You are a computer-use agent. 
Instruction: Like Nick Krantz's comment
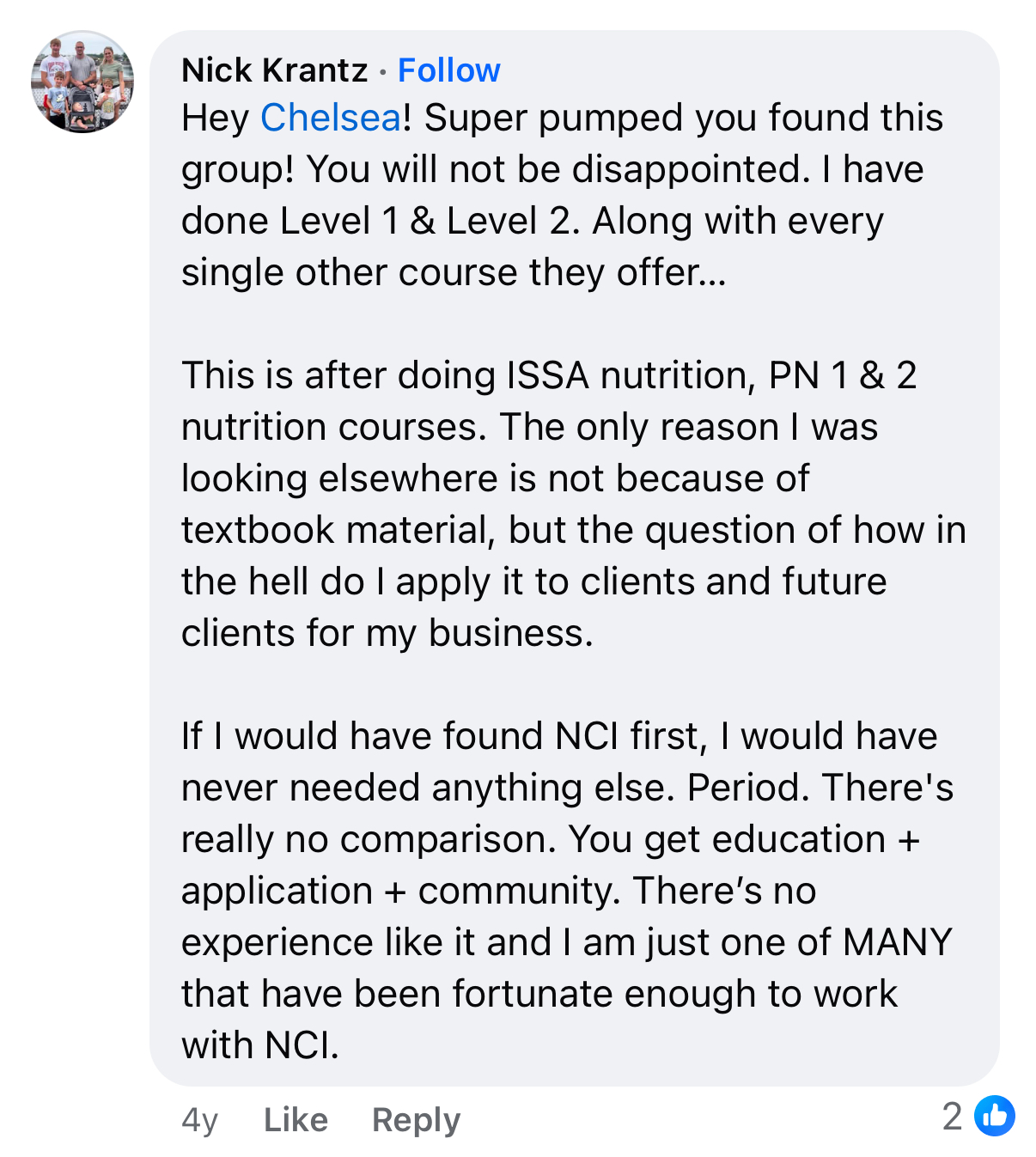[x=296, y=1120]
